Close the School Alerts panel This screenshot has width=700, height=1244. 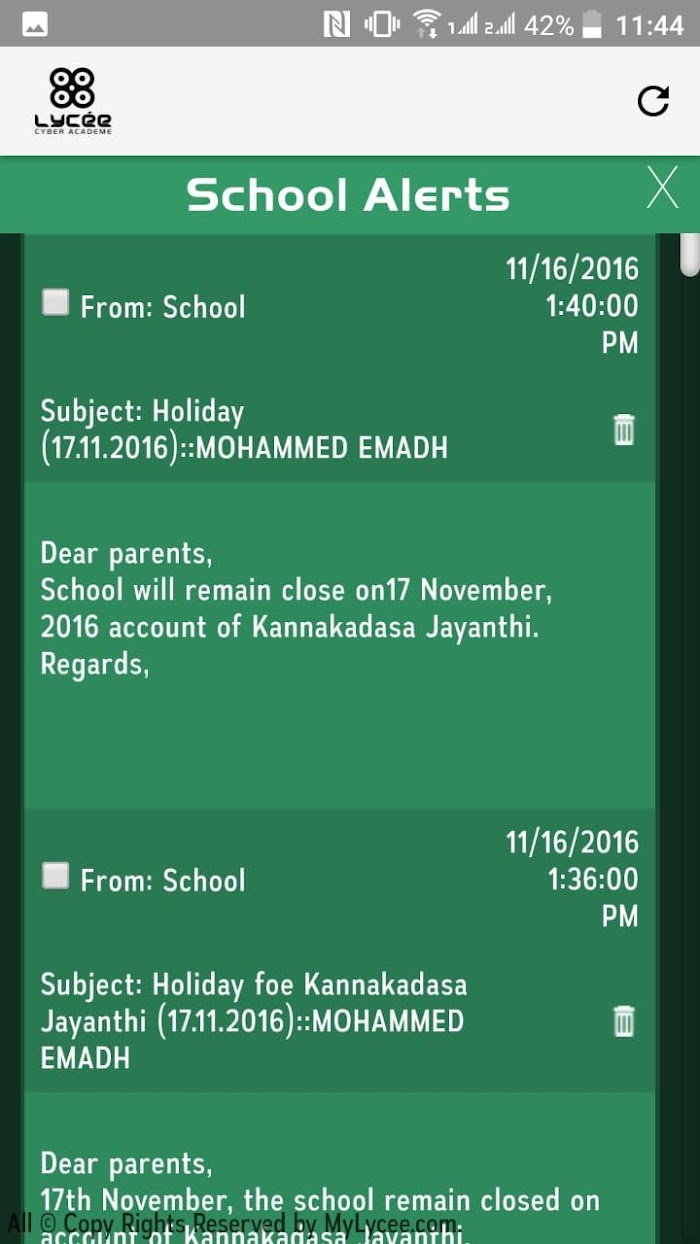[x=662, y=188]
